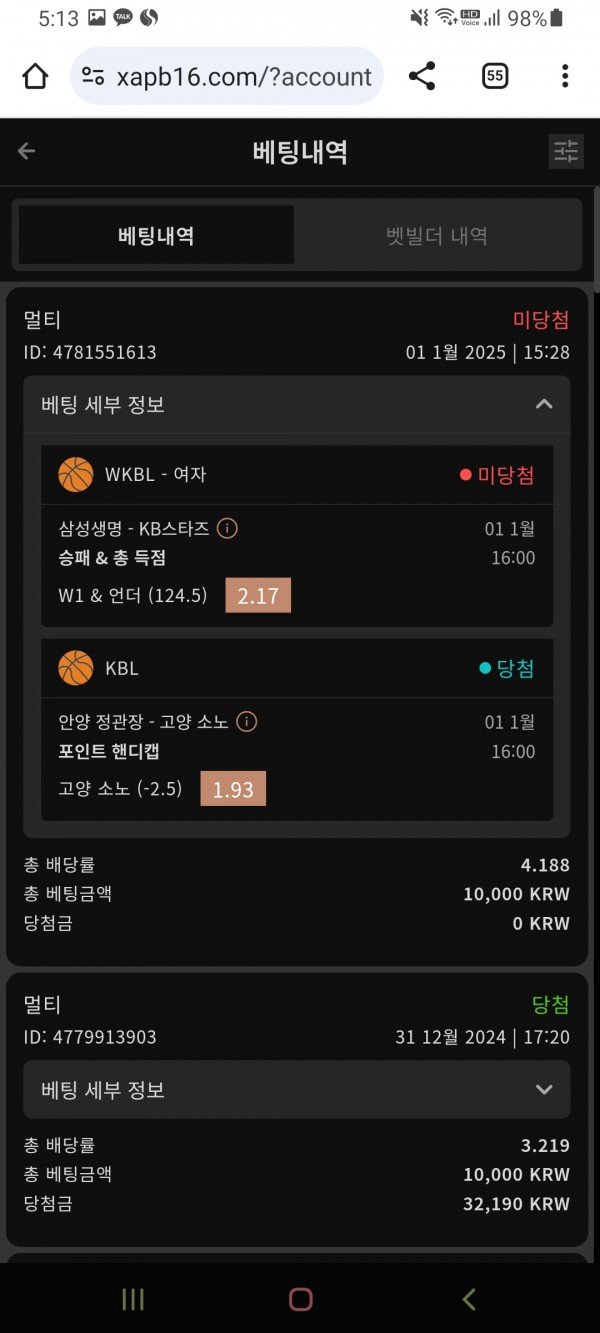Show info for 안양 정관장 - 고양 소노 match
The width and height of the screenshot is (600, 1333).
247,721
